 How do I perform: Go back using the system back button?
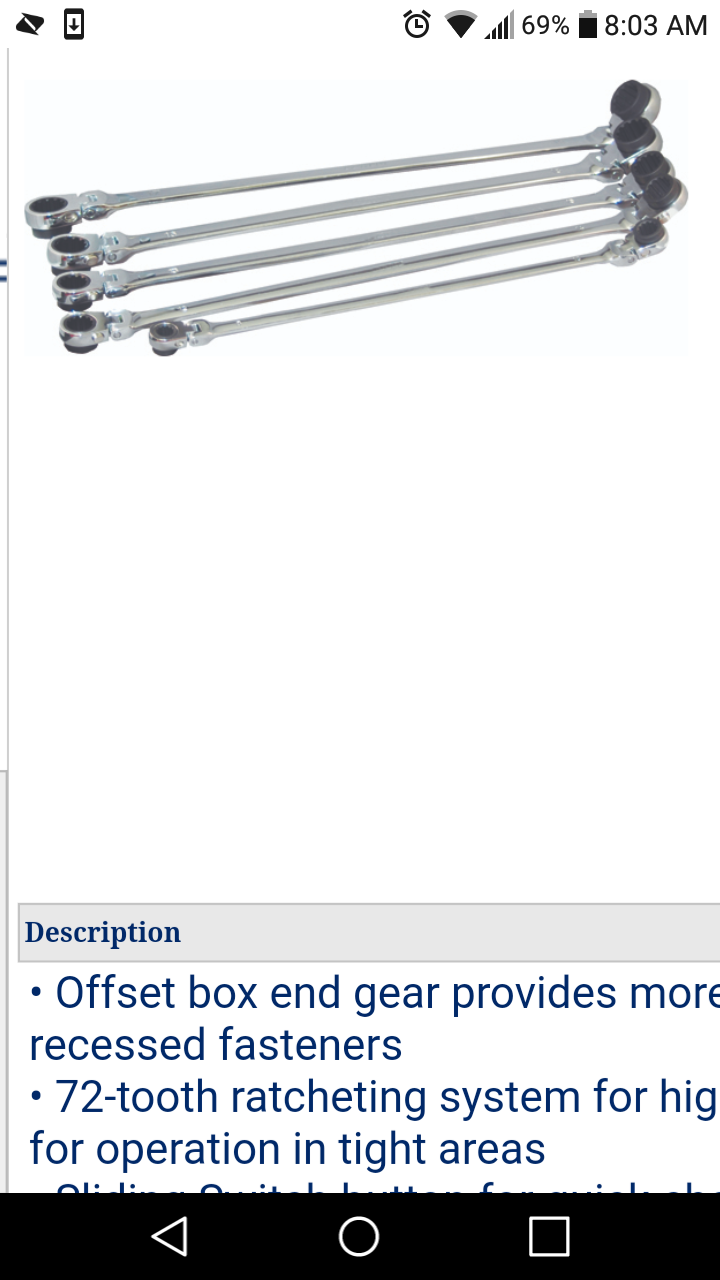(170, 1236)
